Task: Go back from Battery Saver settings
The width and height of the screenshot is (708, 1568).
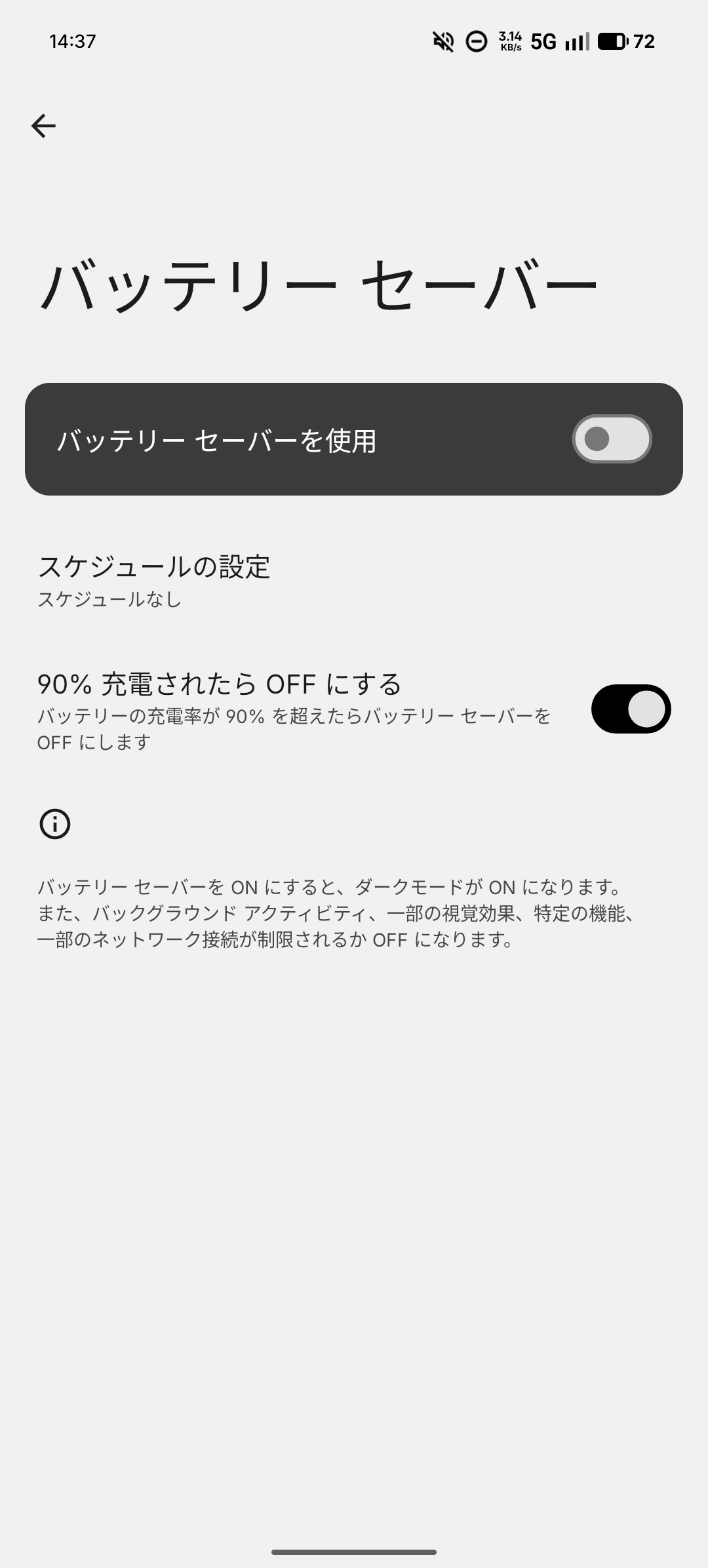Action: coord(43,125)
